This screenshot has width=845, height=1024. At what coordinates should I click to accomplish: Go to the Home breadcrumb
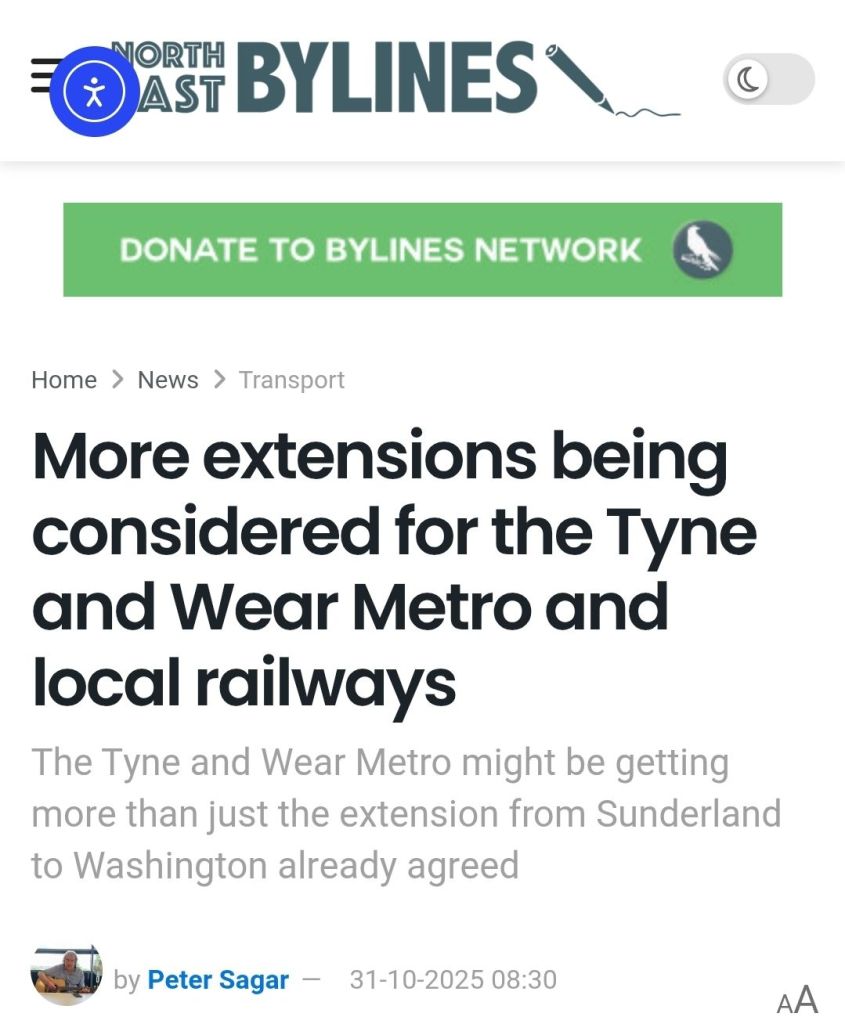pyautogui.click(x=64, y=380)
